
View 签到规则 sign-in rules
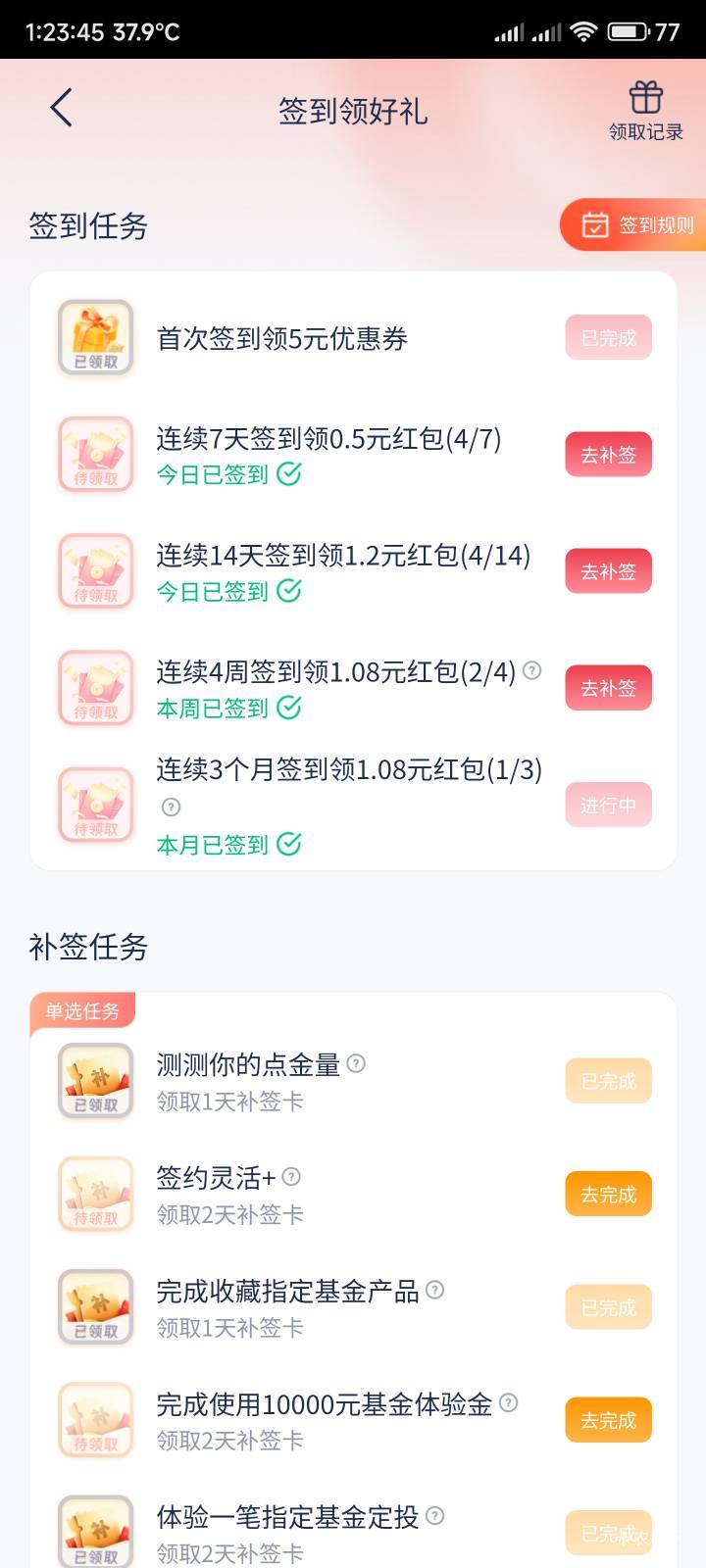pos(636,225)
